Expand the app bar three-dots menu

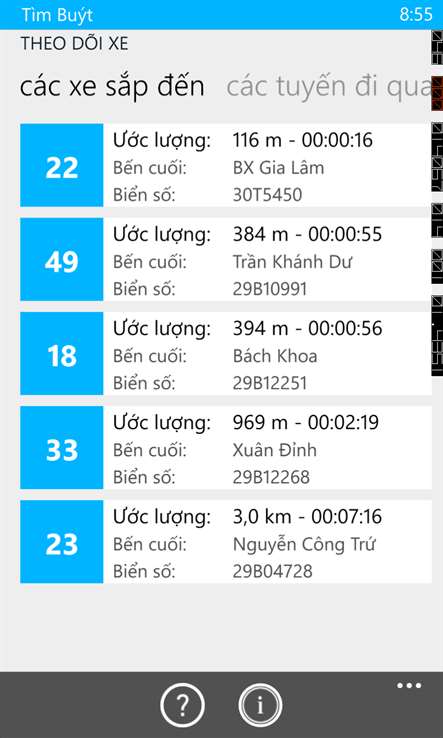pyautogui.click(x=409, y=686)
